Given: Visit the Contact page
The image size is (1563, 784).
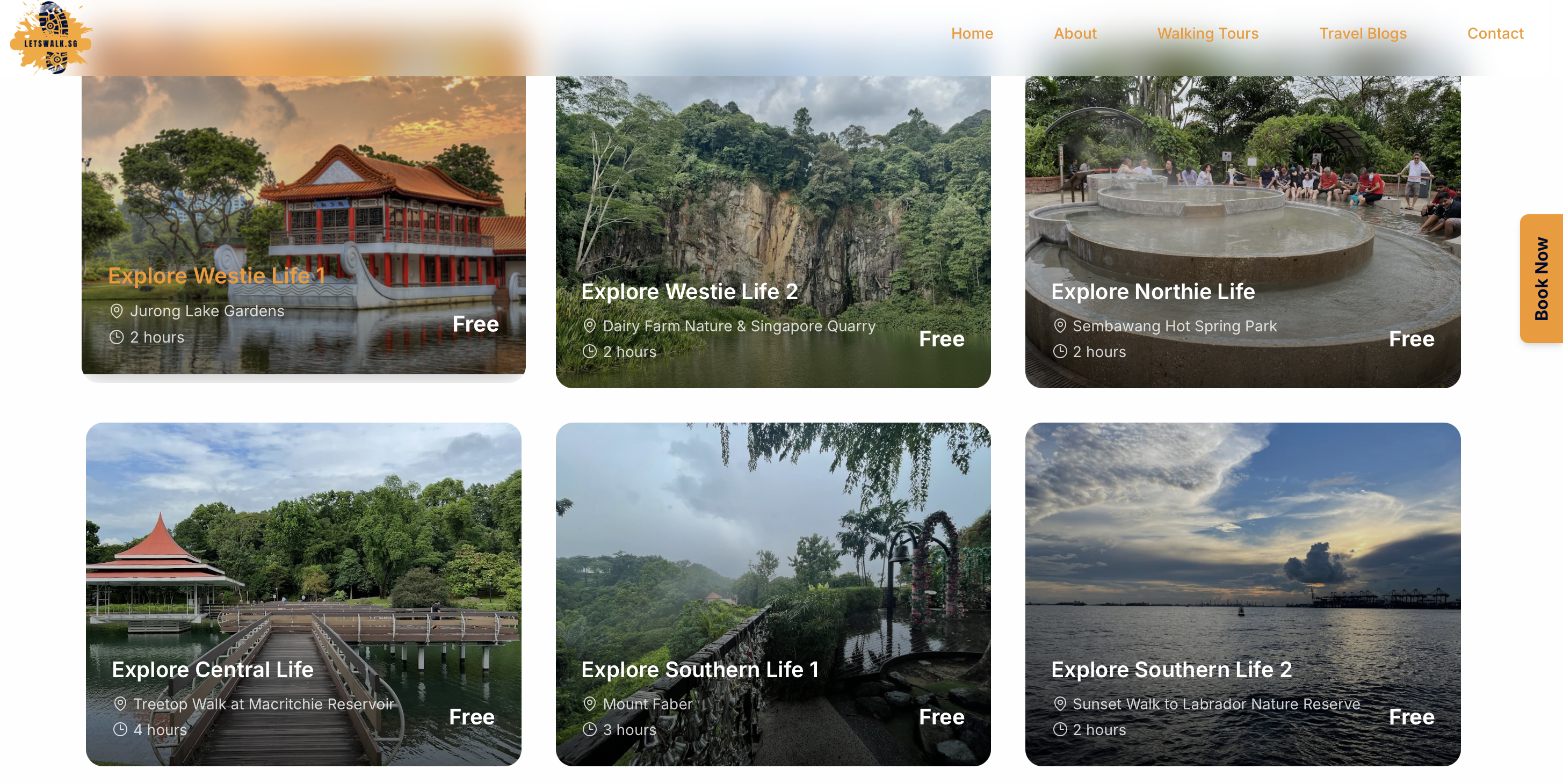Looking at the screenshot, I should [x=1494, y=33].
